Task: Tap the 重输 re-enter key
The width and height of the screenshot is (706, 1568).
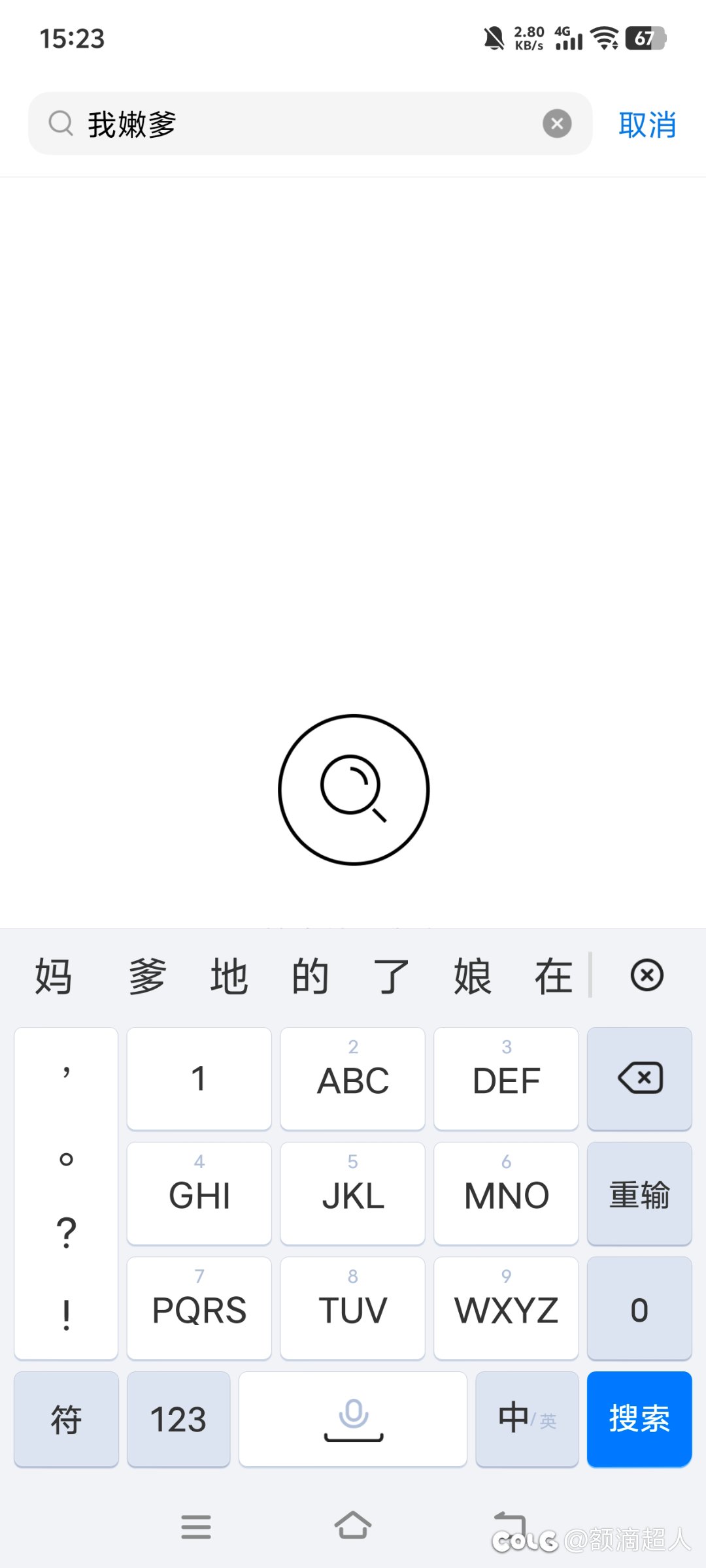Action: click(639, 1193)
